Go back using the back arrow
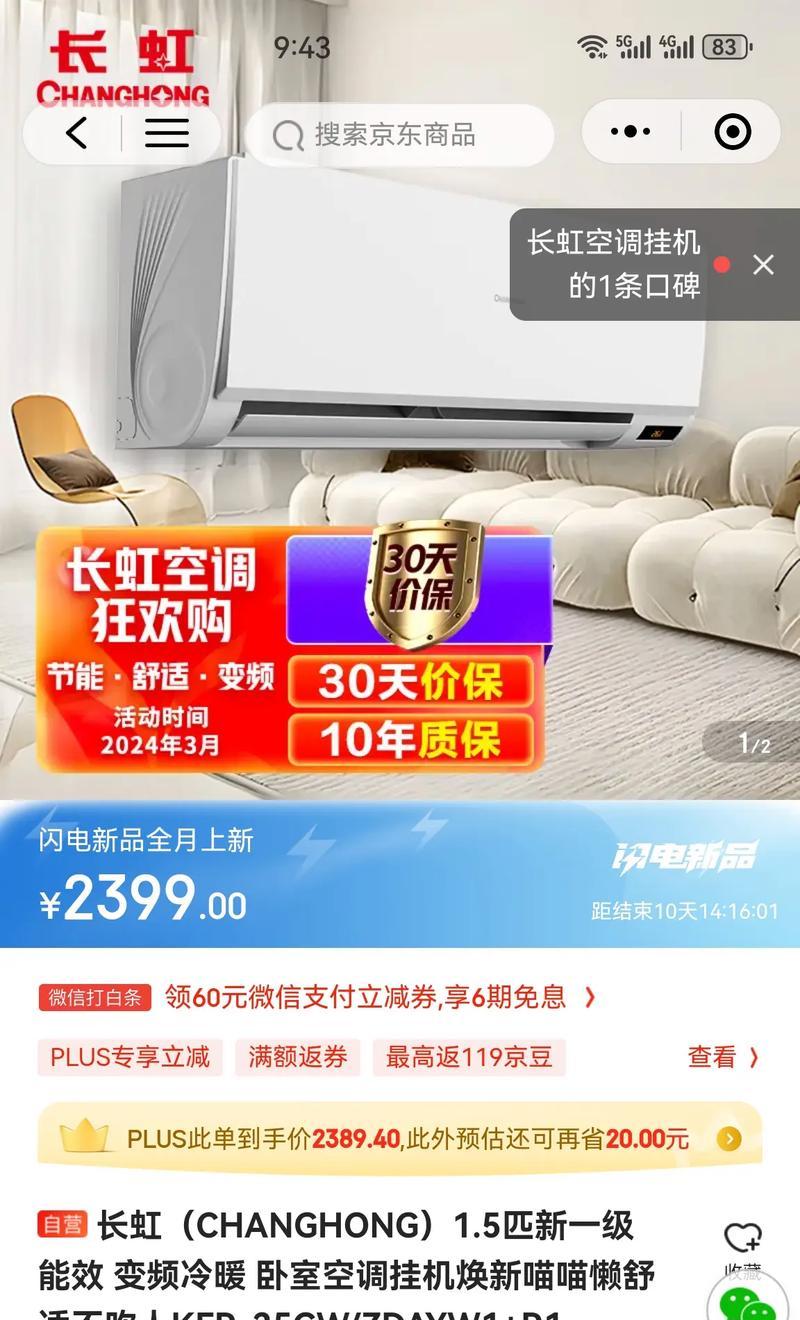 click(77, 132)
